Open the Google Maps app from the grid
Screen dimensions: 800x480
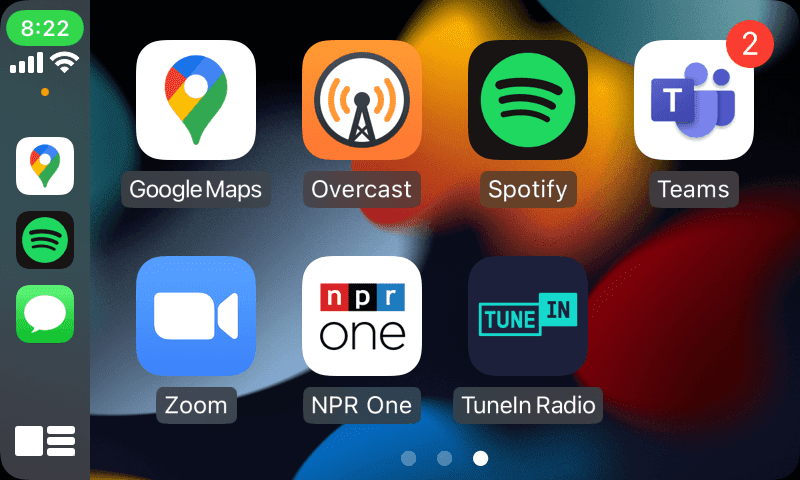coord(196,100)
